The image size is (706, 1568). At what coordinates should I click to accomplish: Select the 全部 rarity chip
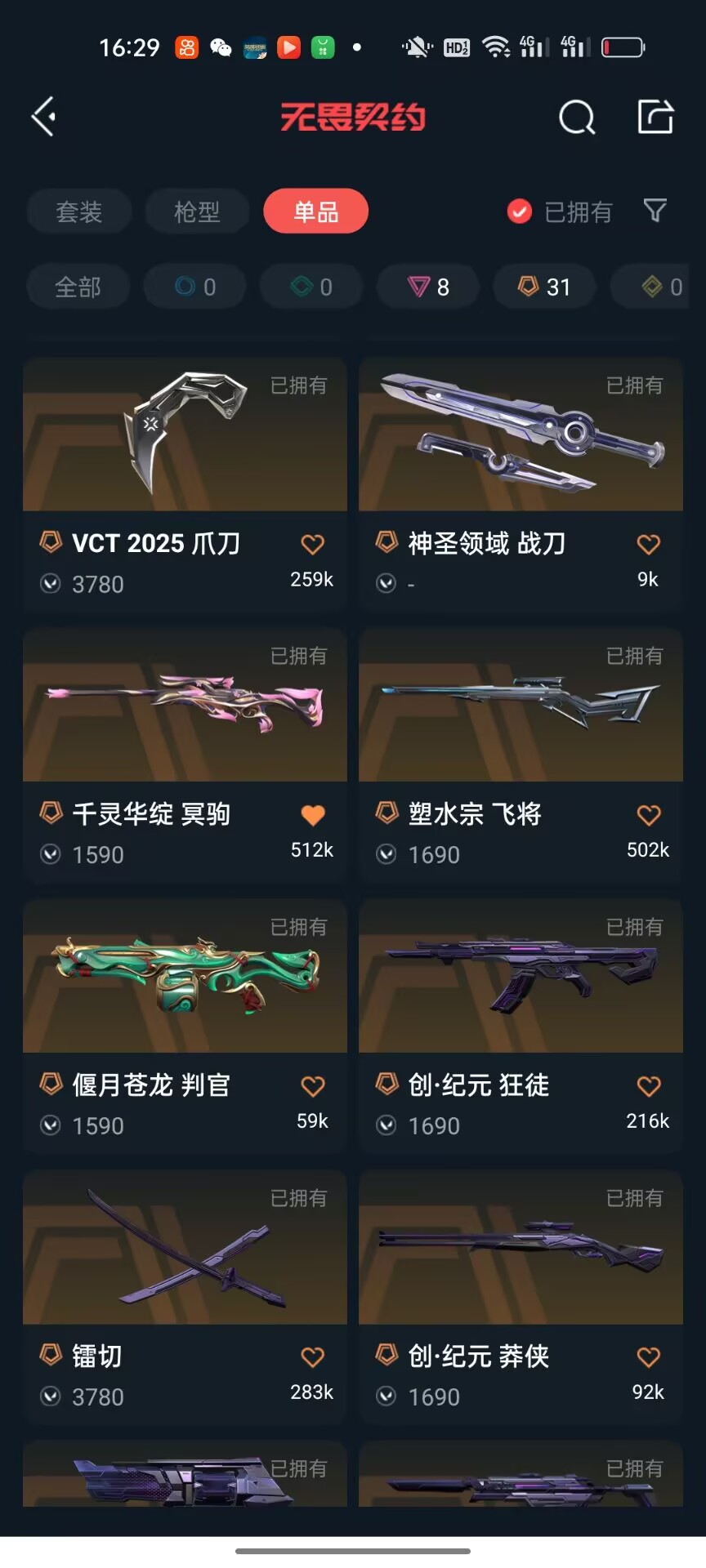[78, 287]
